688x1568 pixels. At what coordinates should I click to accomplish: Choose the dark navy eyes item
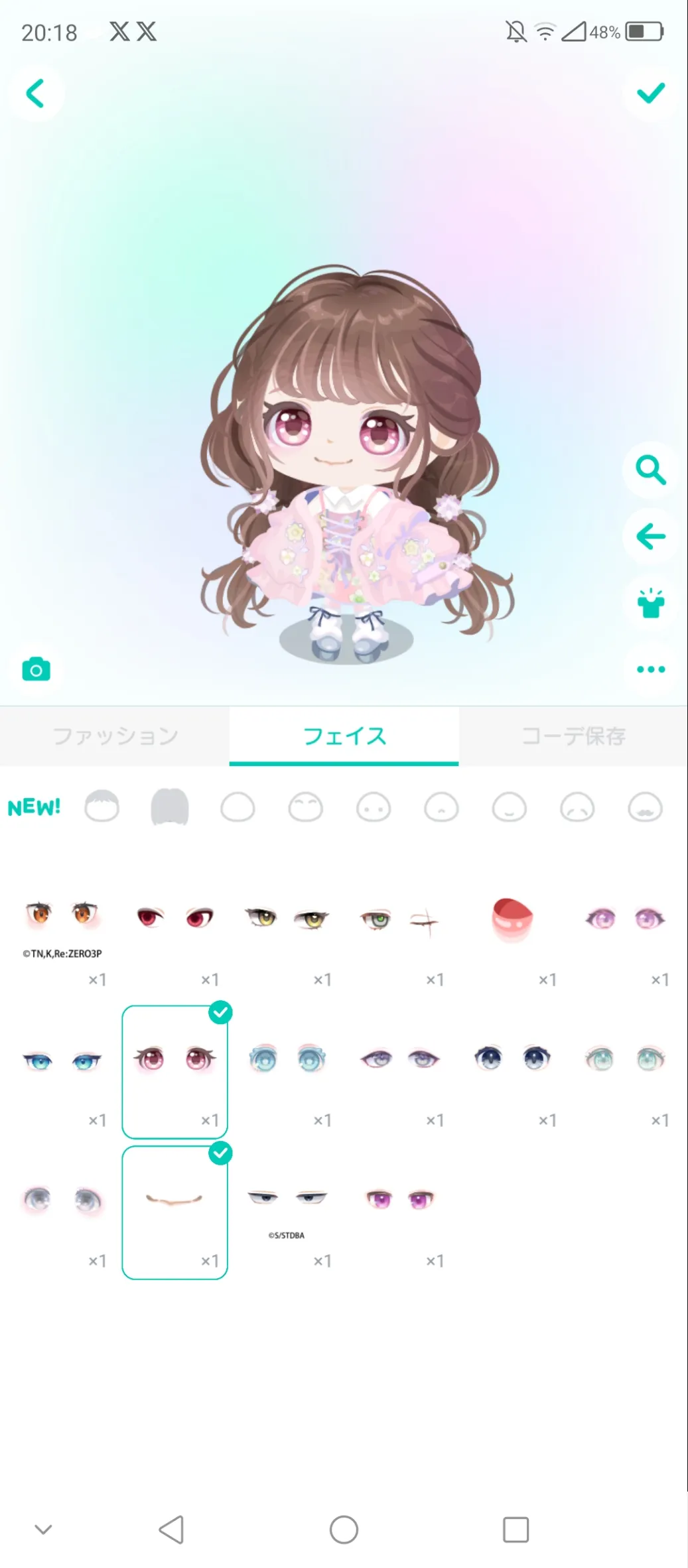[x=512, y=1072]
